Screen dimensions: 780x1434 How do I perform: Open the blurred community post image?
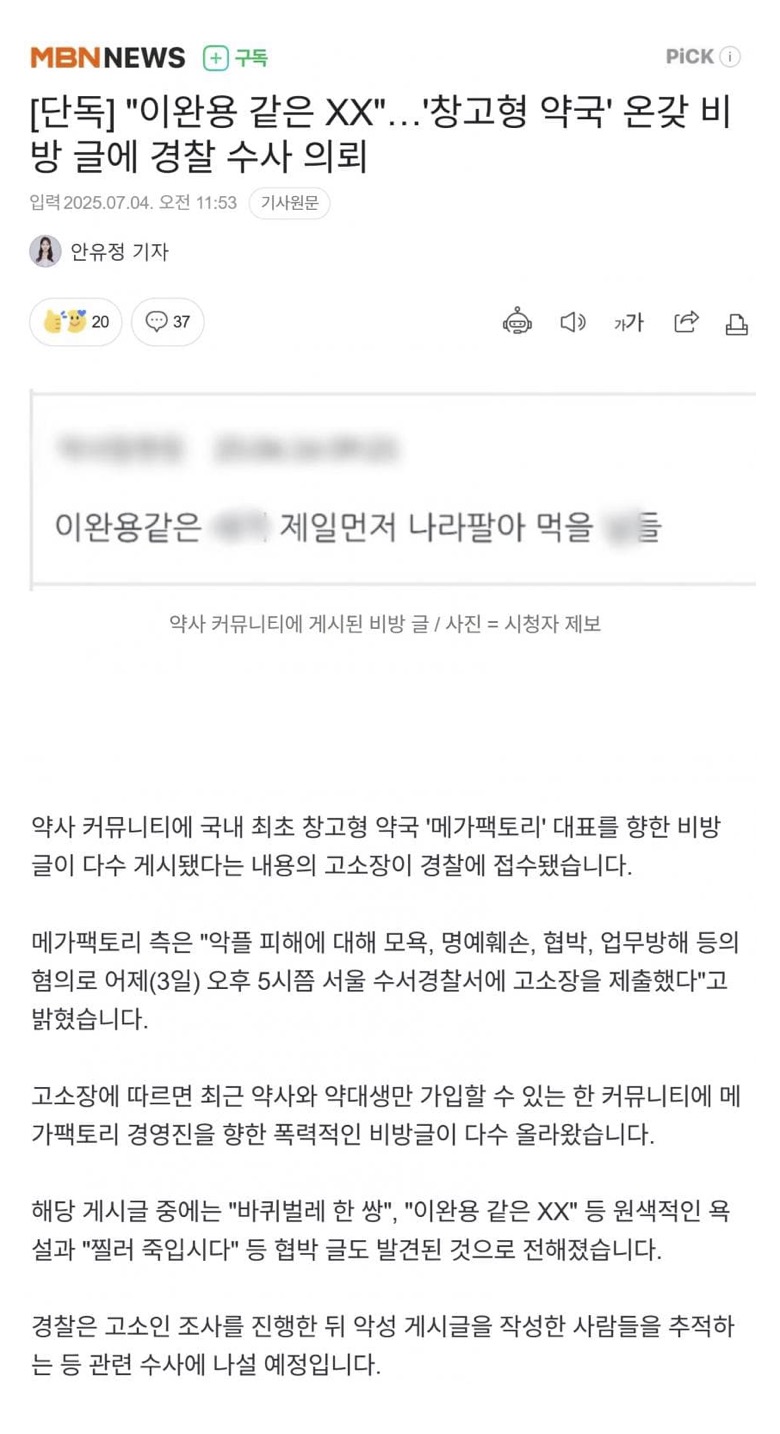392,489
